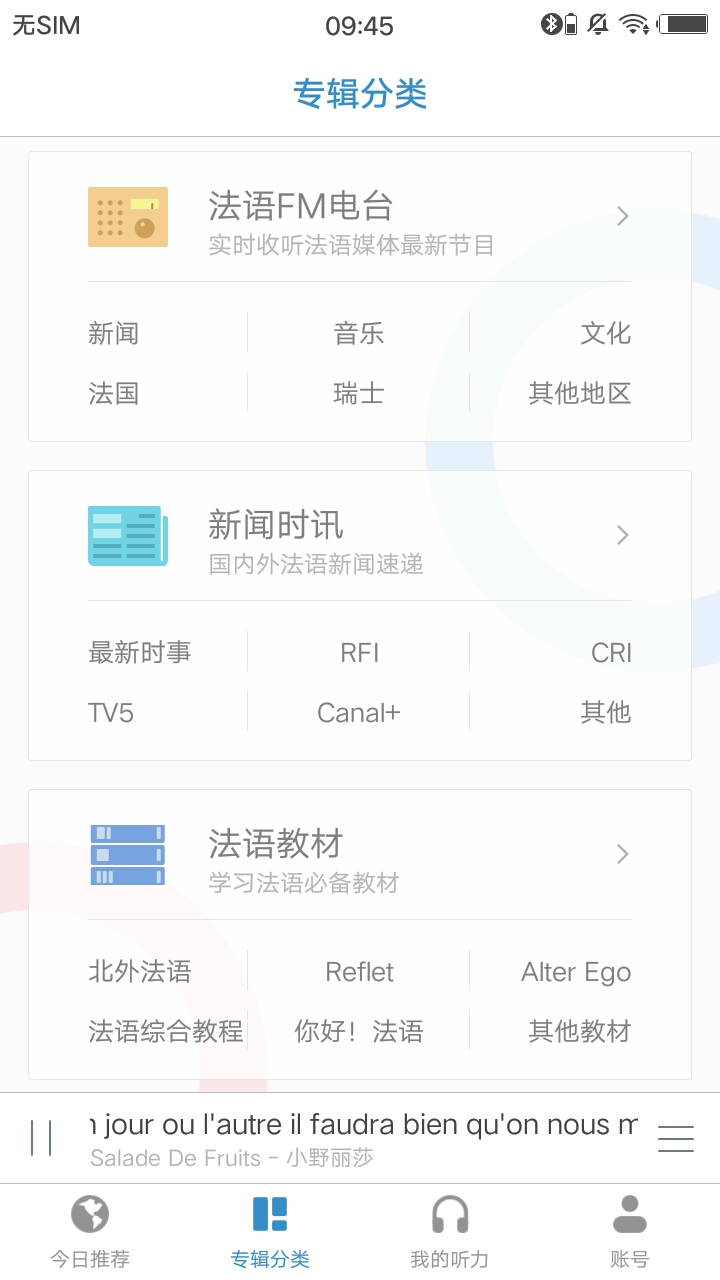Image resolution: width=720 pixels, height=1280 pixels.
Task: Select the 瑞士 radio region
Action: pos(358,393)
